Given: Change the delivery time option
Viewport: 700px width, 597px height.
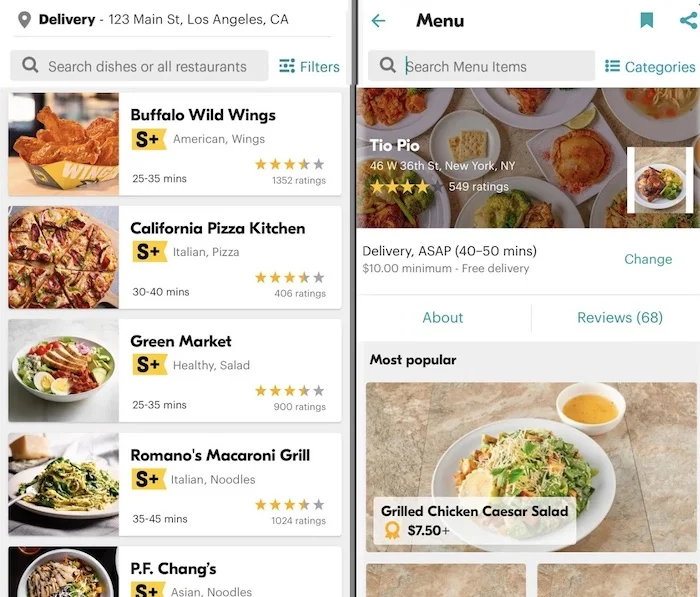Looking at the screenshot, I should (x=648, y=259).
